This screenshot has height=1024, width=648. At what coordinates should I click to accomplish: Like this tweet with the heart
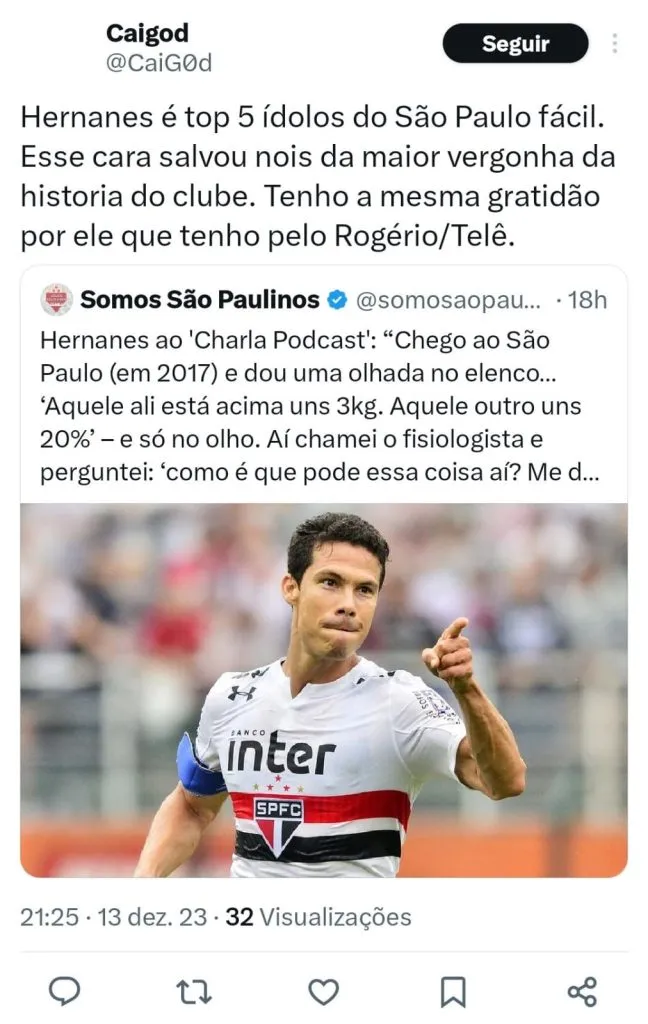pyautogui.click(x=323, y=991)
